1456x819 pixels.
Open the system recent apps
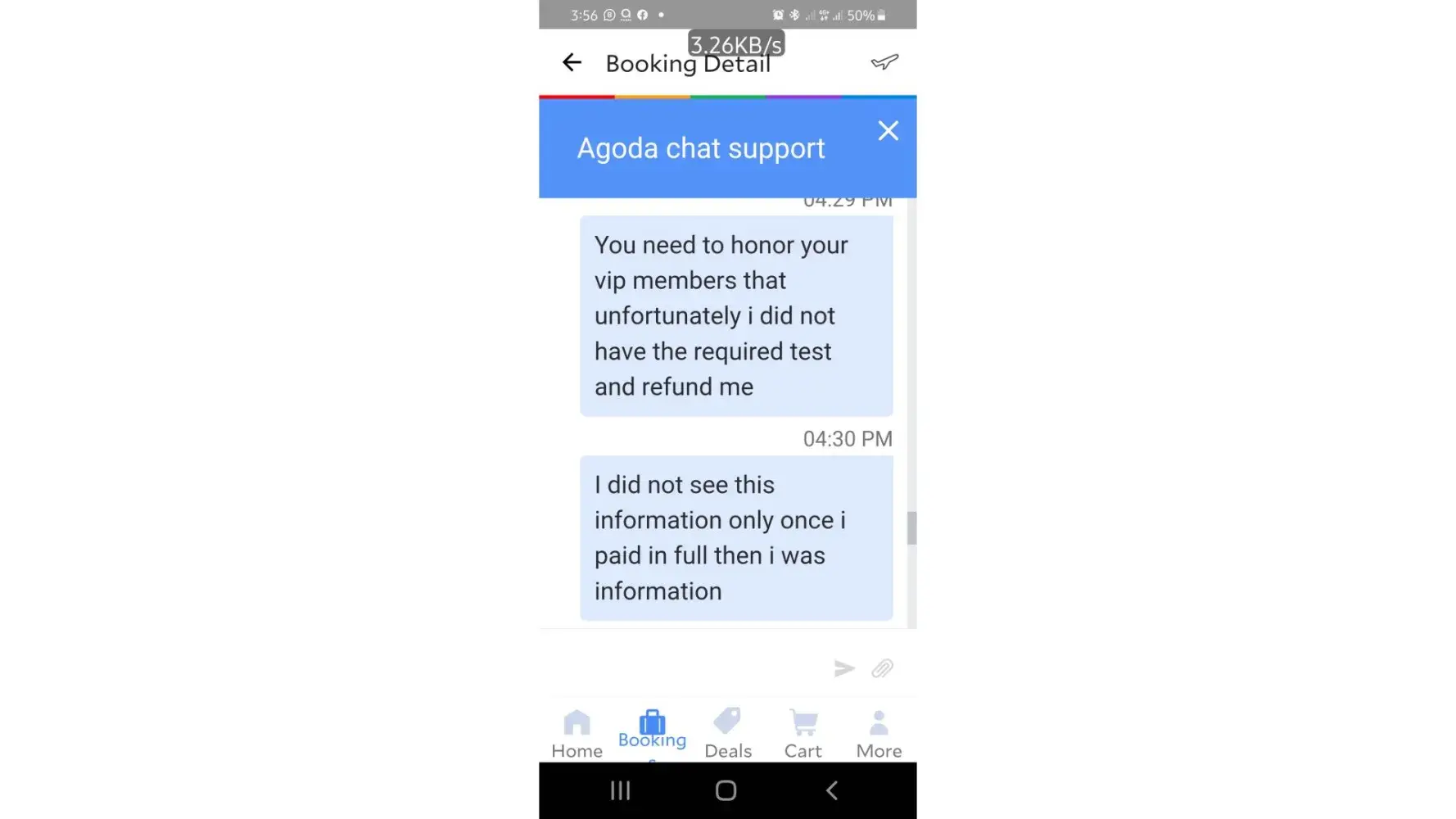click(621, 790)
